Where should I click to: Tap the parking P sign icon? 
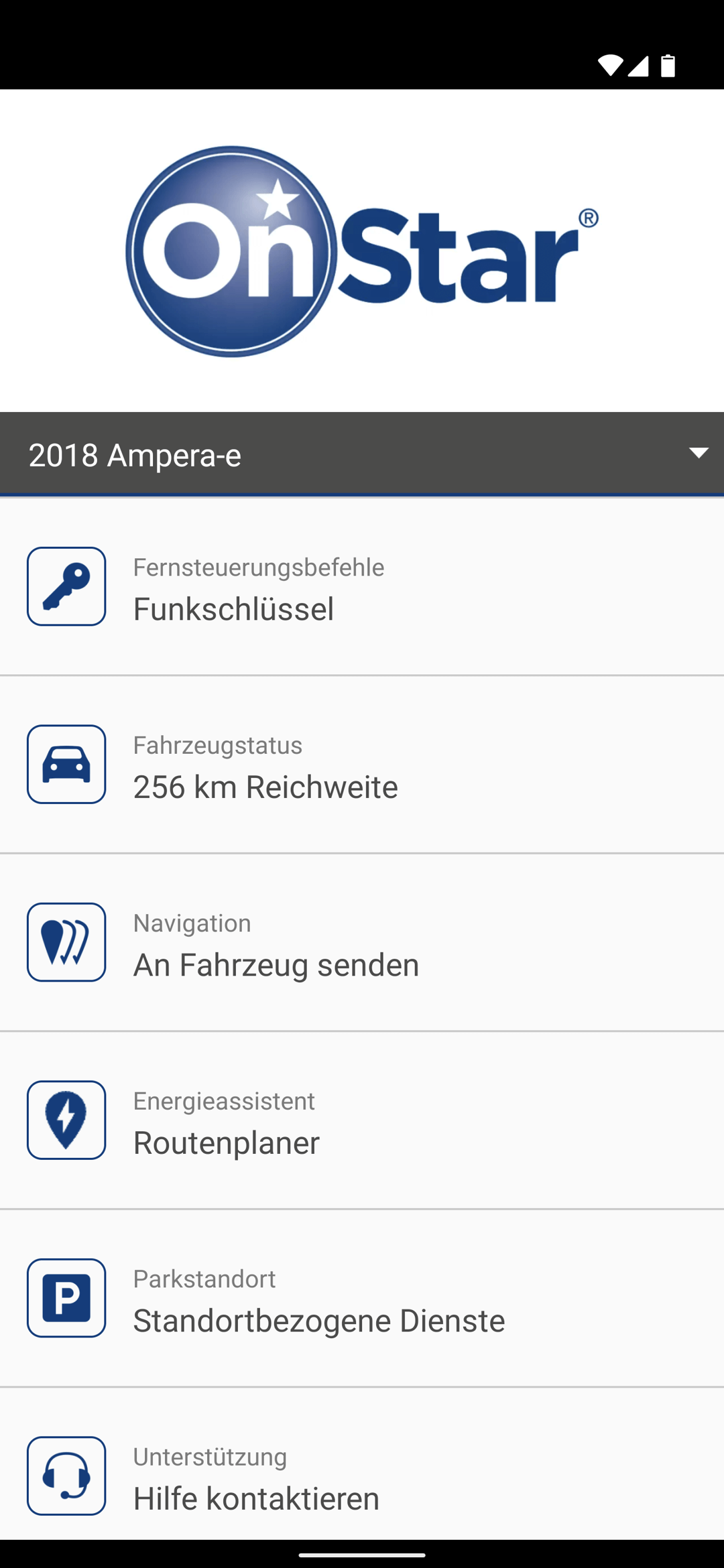(x=66, y=1298)
